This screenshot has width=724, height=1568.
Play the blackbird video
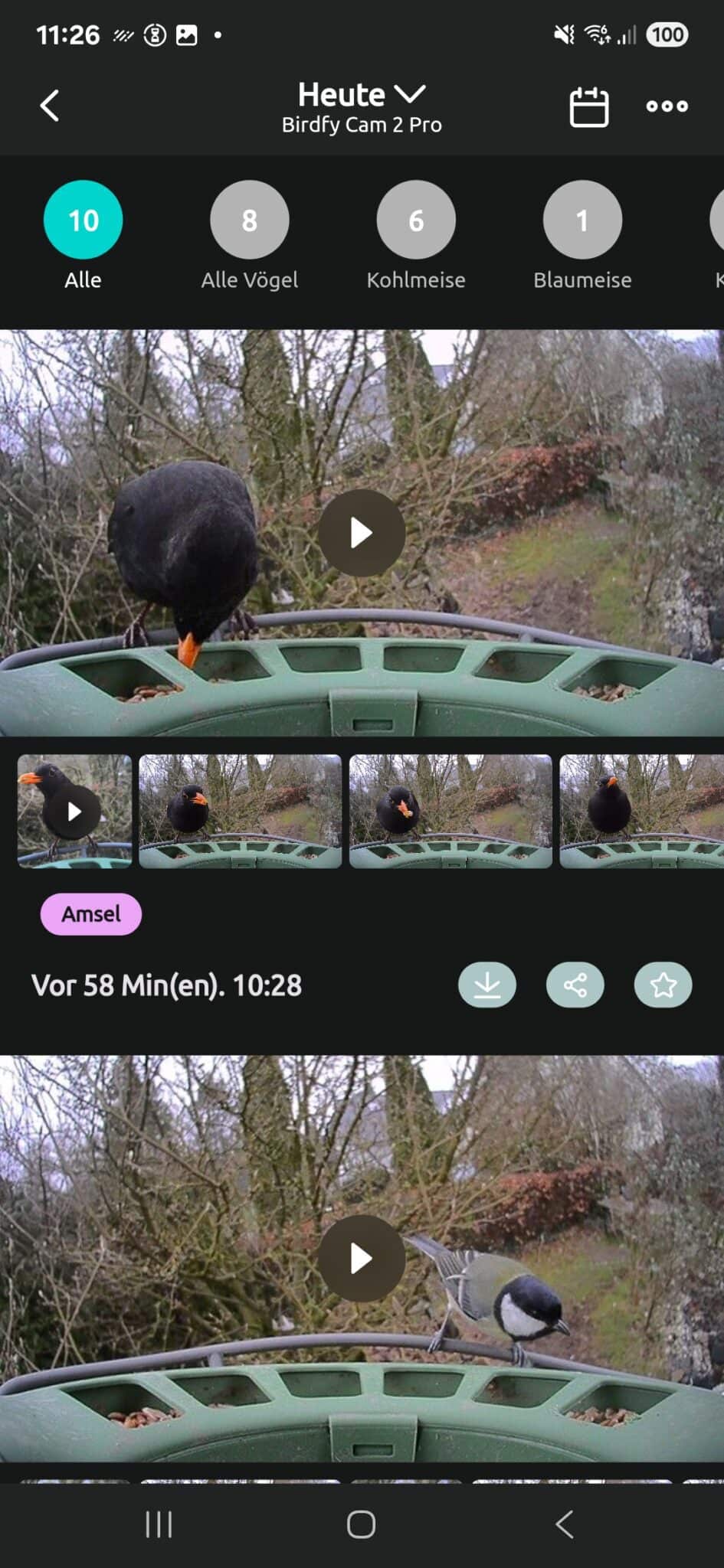[362, 532]
